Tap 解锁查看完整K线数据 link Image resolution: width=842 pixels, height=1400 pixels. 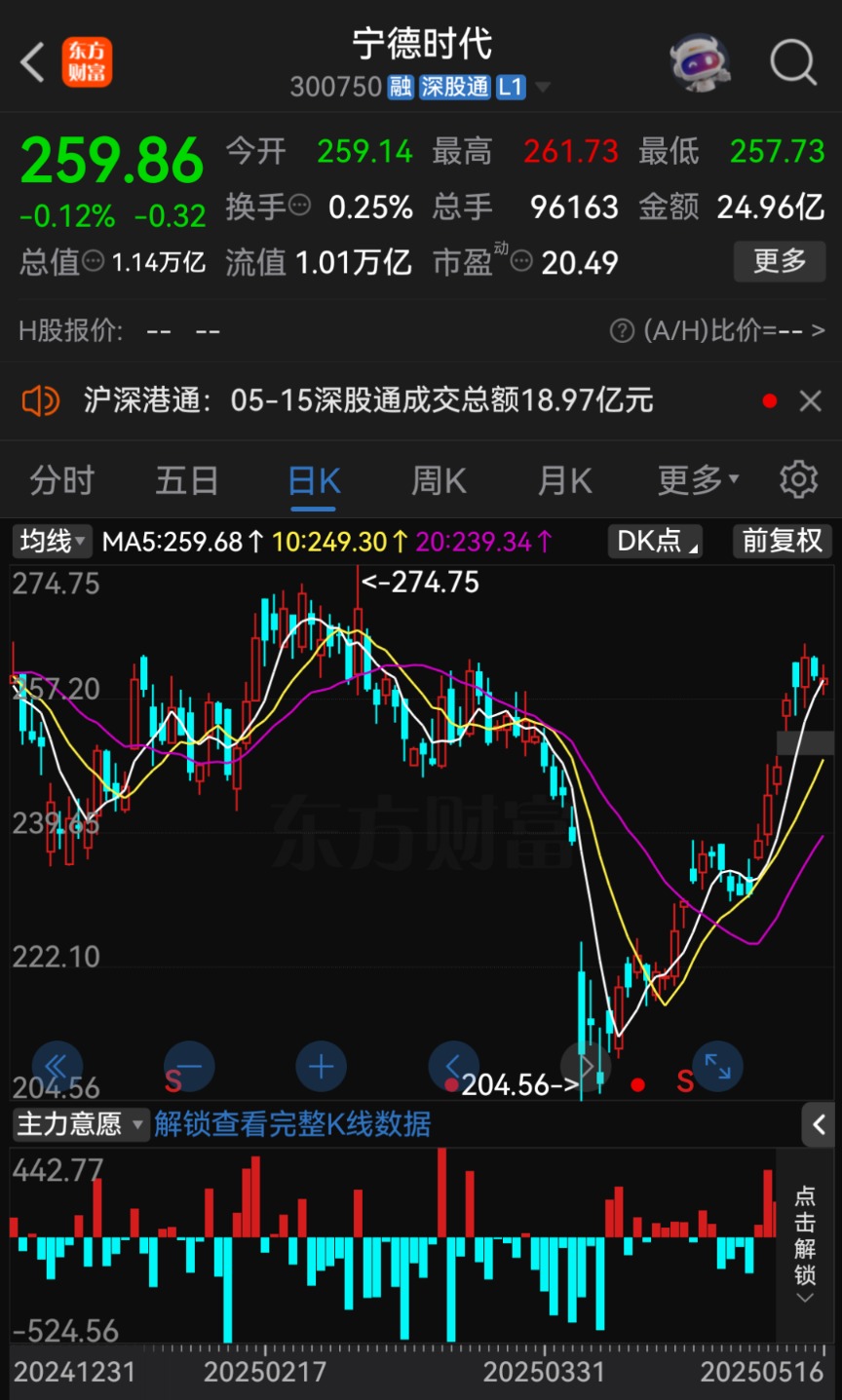click(x=292, y=1124)
